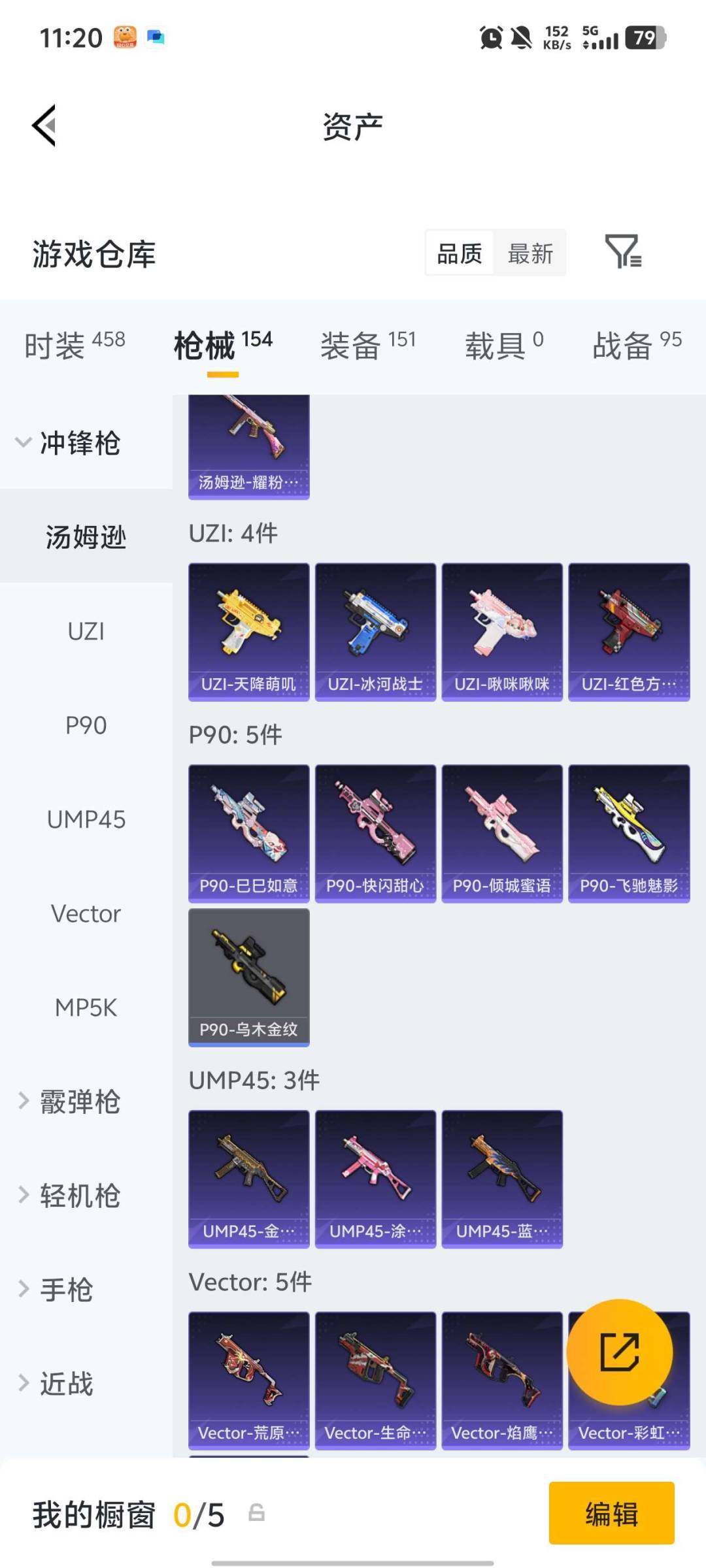Select the UZI-天降萌叽 weapon thumbnail
Viewport: 706px width, 1568px height.
coord(248,629)
